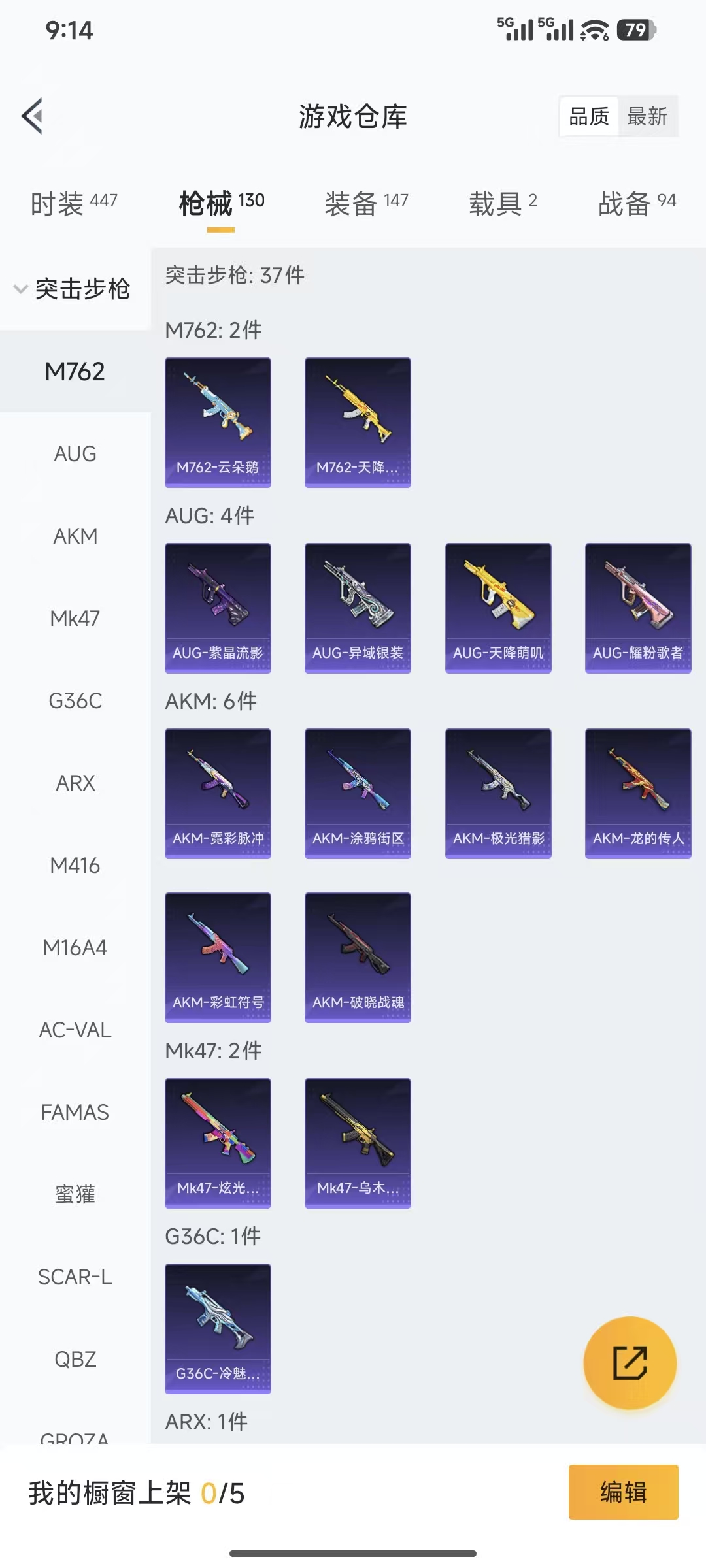Select AUG in the side list

coord(75,453)
